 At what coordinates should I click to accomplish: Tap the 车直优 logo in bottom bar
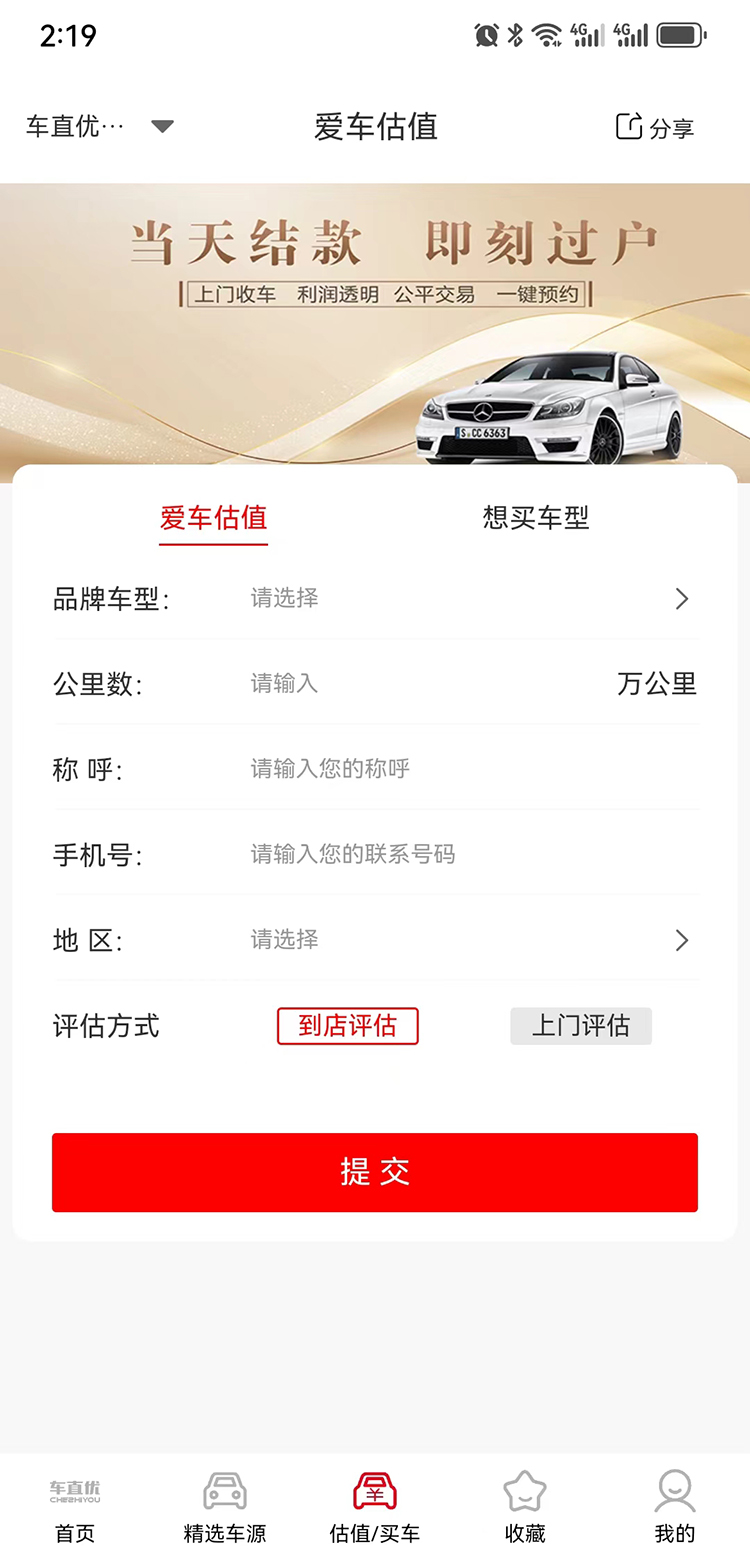click(x=74, y=1492)
